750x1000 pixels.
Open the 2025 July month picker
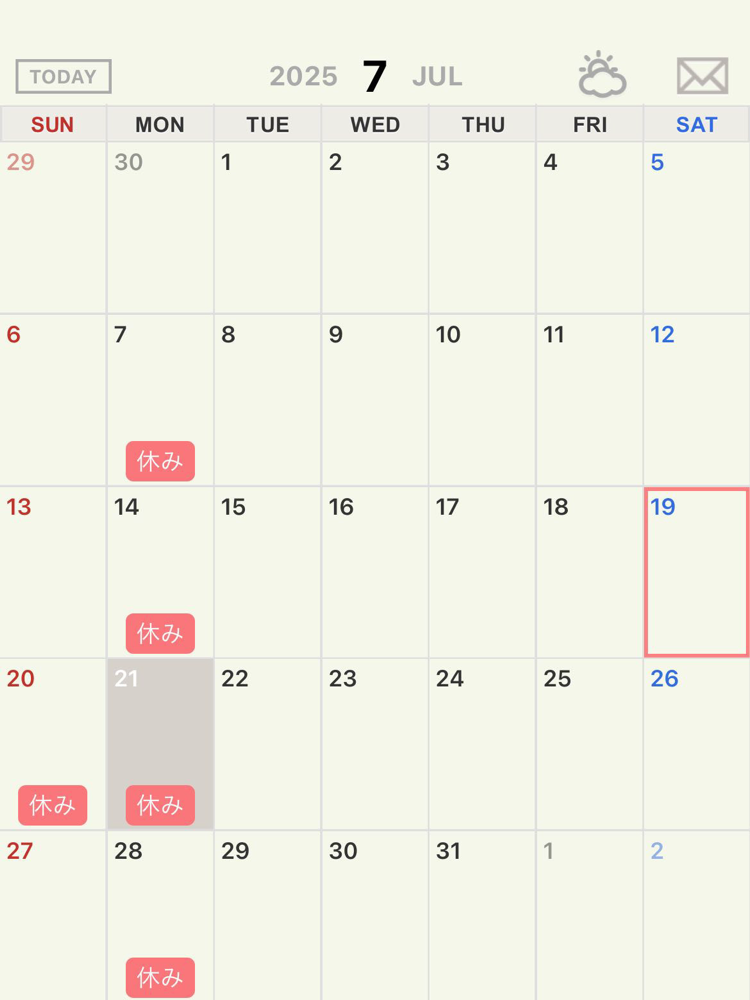pos(366,77)
